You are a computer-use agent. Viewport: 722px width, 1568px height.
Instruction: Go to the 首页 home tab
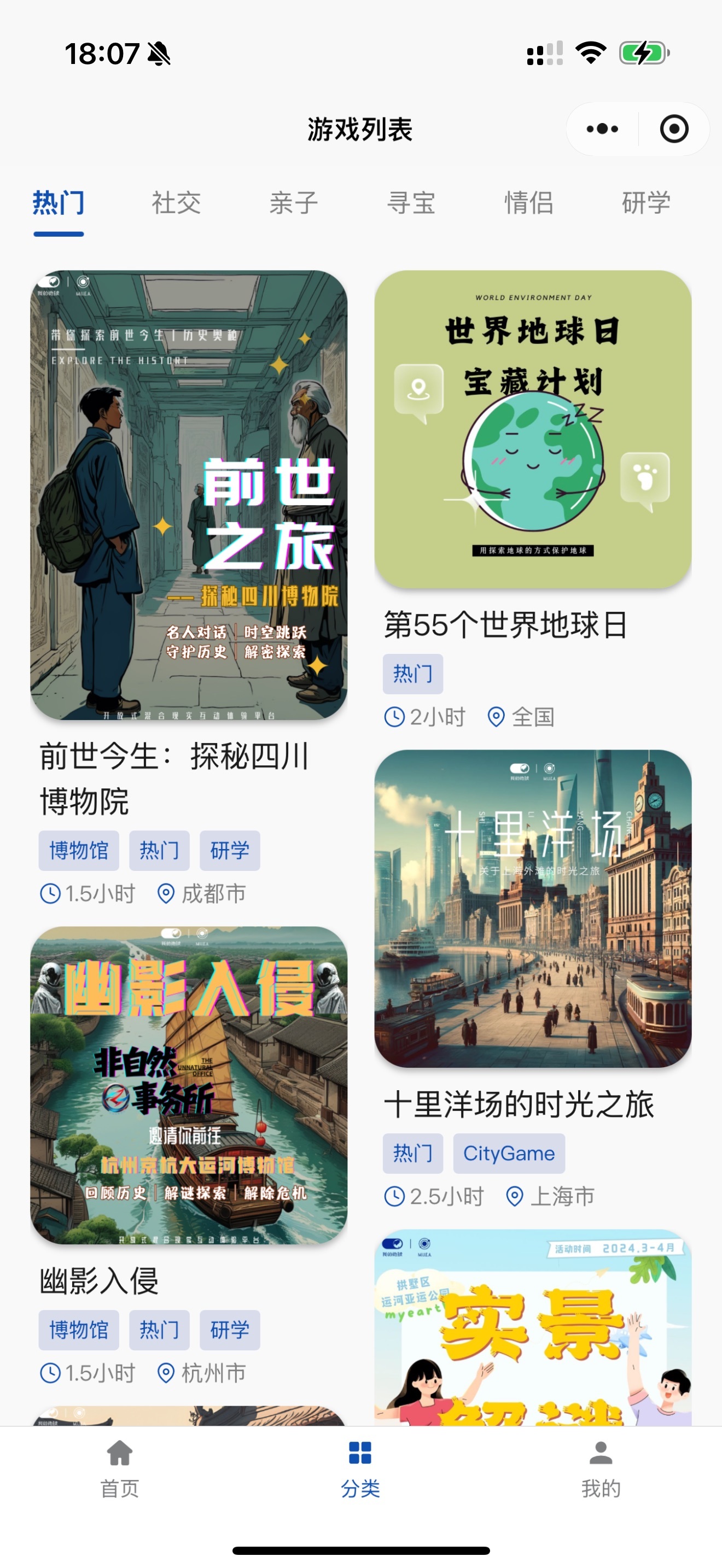click(120, 1468)
